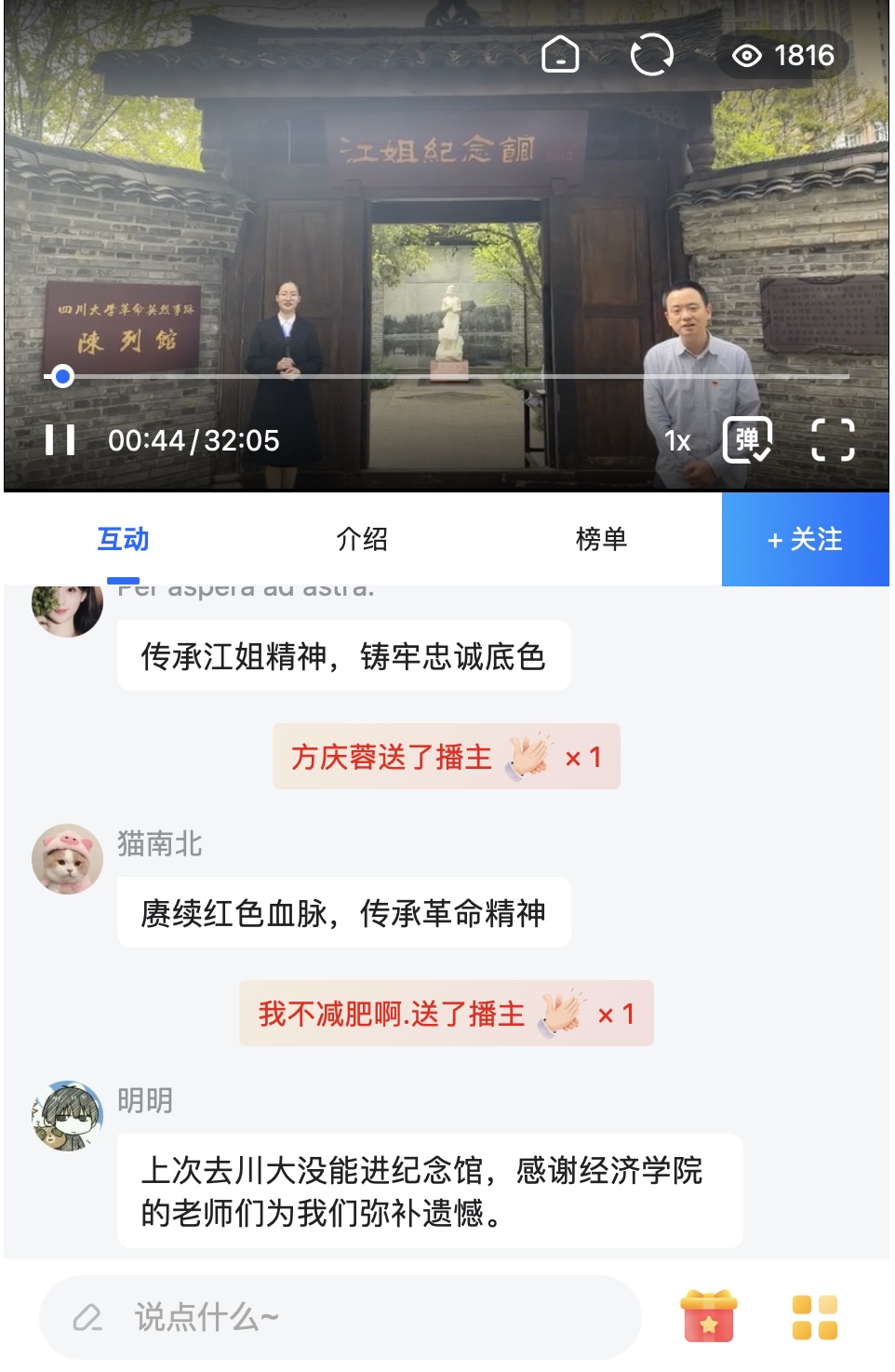Tap the video progress slider
Image resolution: width=895 pixels, height=1372 pixels.
coord(447,377)
